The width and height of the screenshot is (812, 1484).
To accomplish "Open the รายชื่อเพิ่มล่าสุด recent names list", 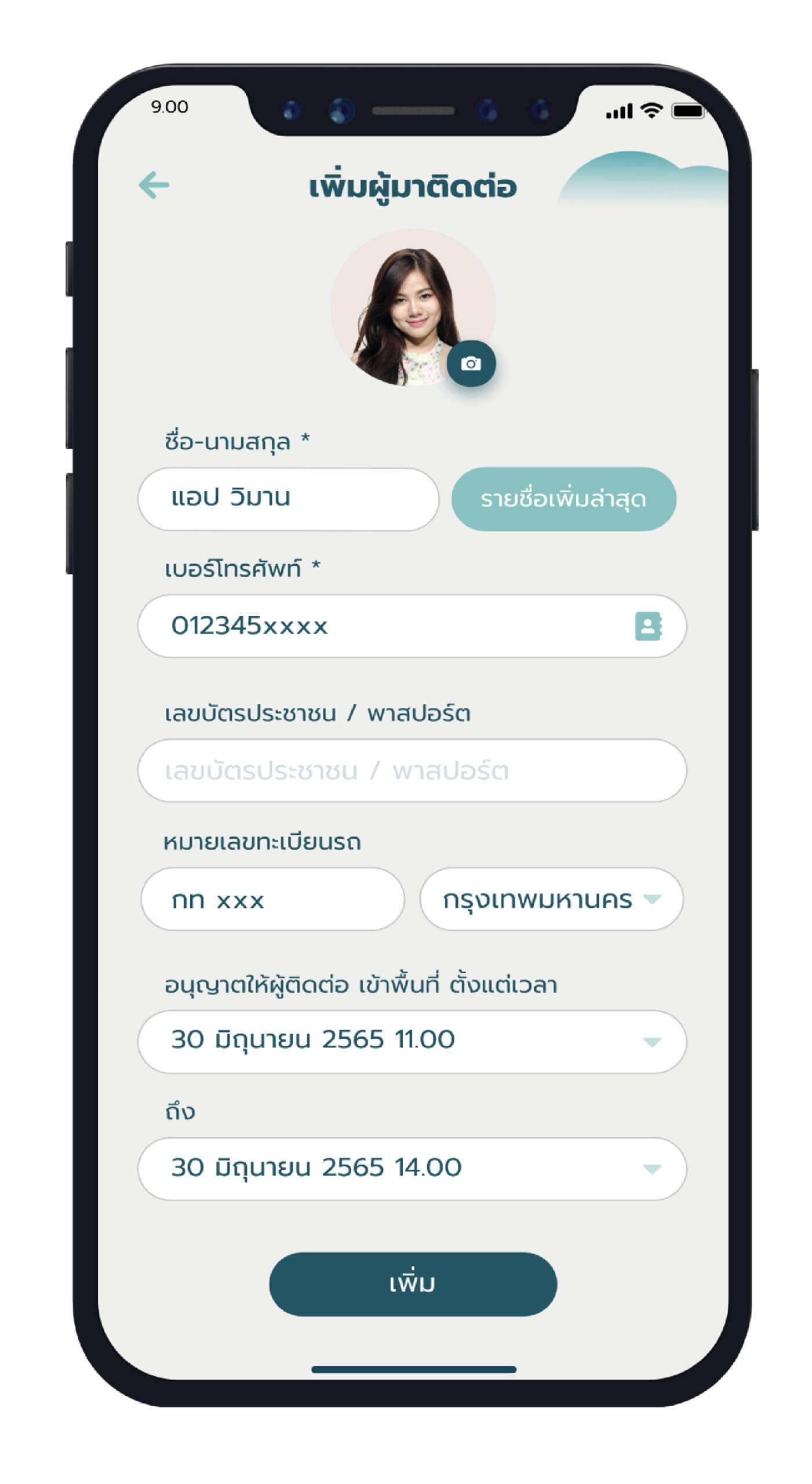I will click(563, 499).
